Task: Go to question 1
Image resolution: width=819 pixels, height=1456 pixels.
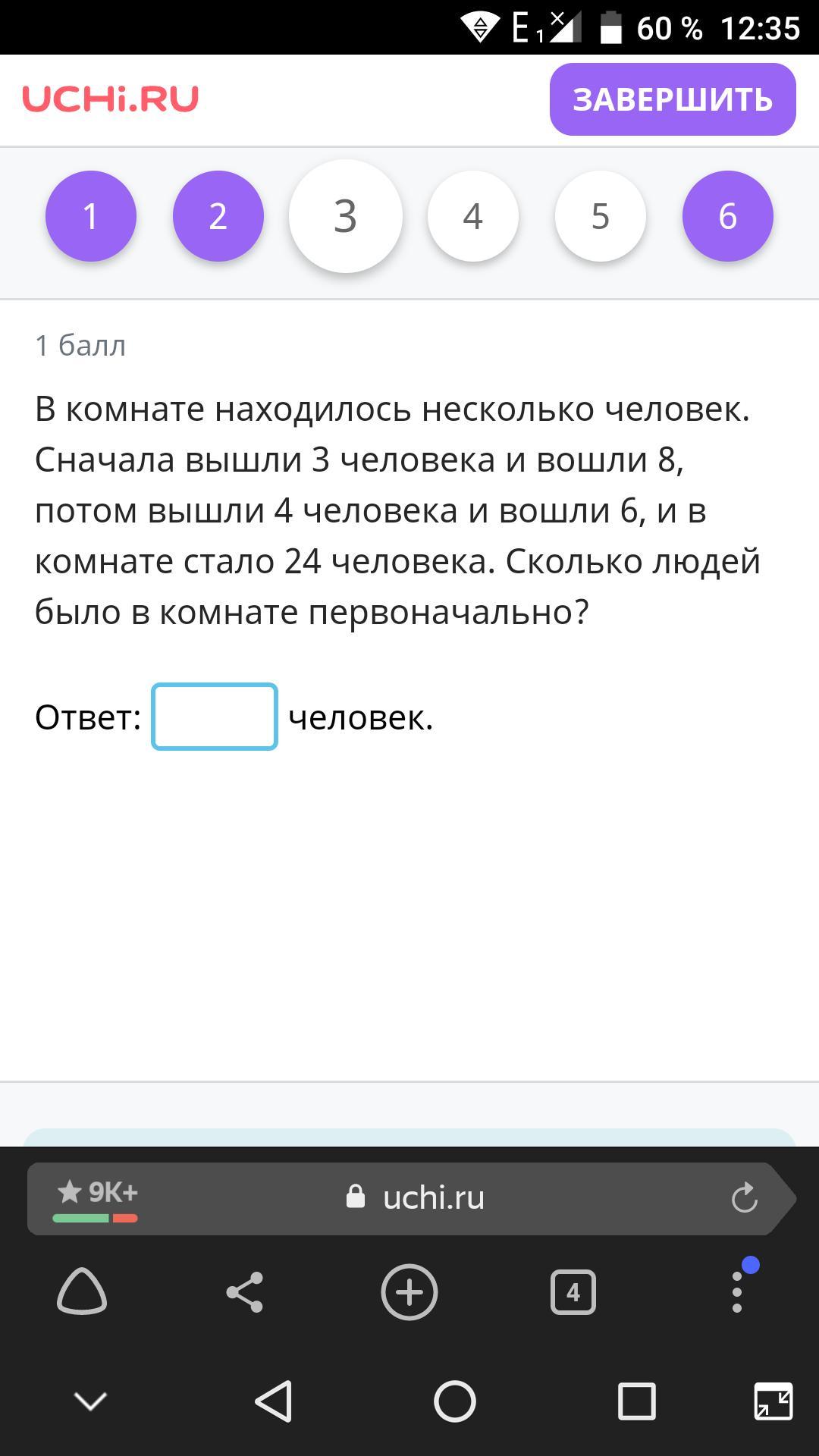Action: click(91, 216)
